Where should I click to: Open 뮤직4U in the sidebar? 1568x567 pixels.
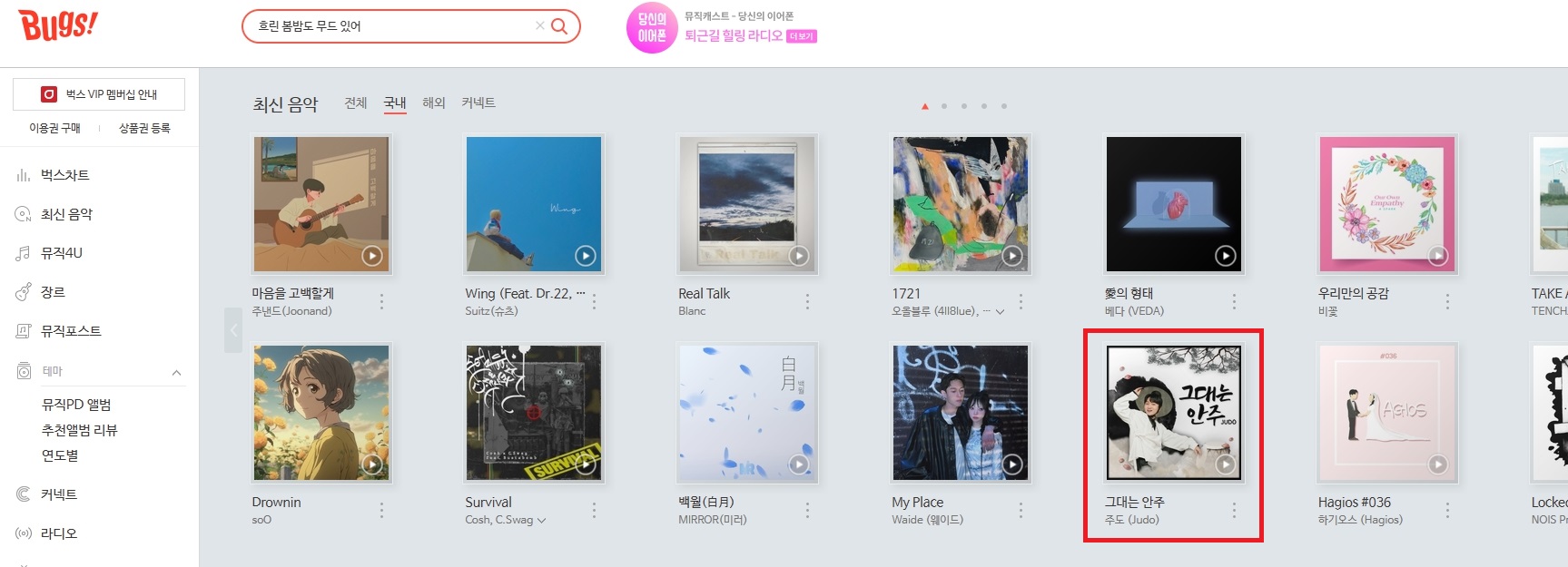click(x=61, y=253)
